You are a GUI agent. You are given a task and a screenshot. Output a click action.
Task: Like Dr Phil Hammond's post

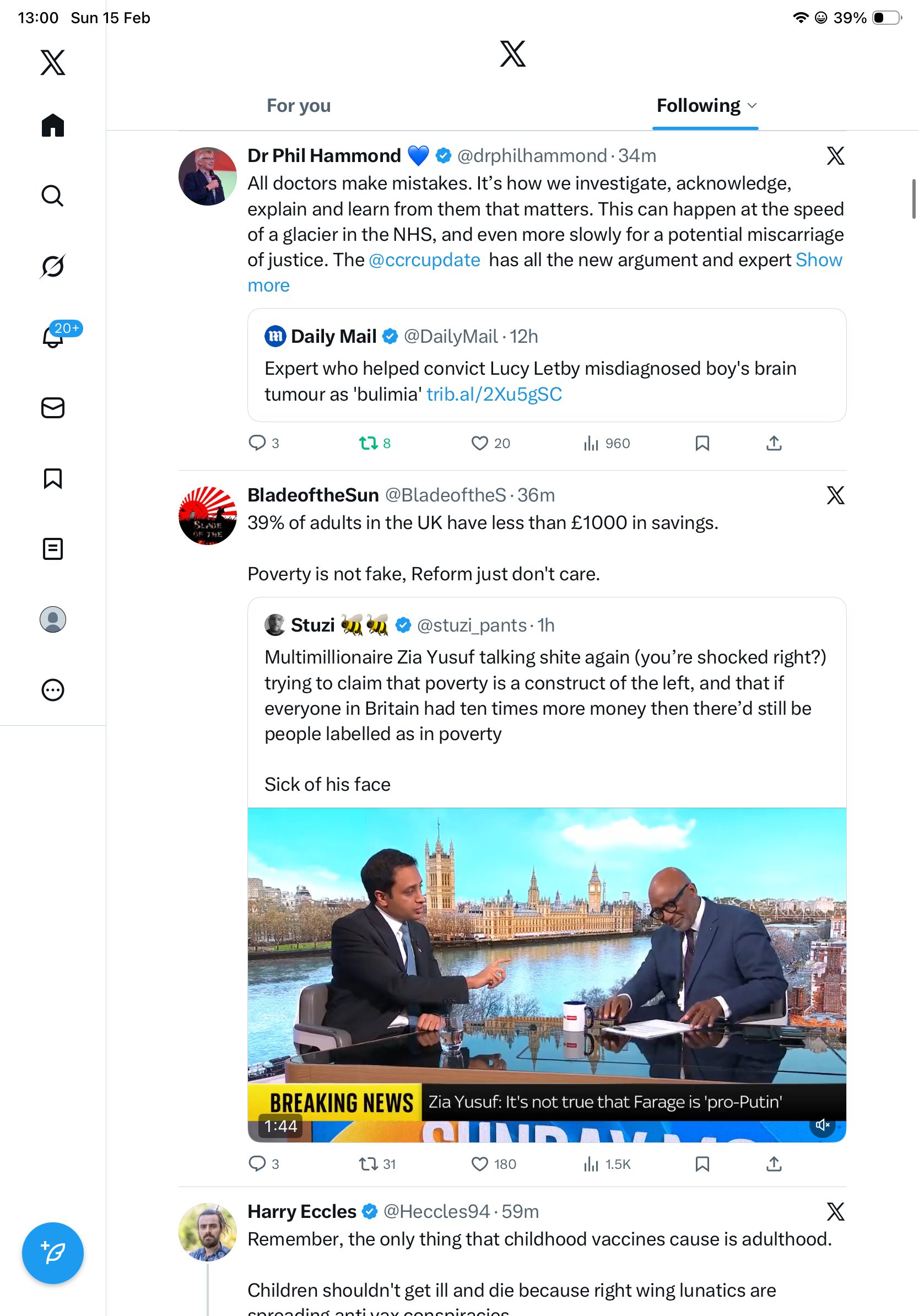tap(479, 443)
